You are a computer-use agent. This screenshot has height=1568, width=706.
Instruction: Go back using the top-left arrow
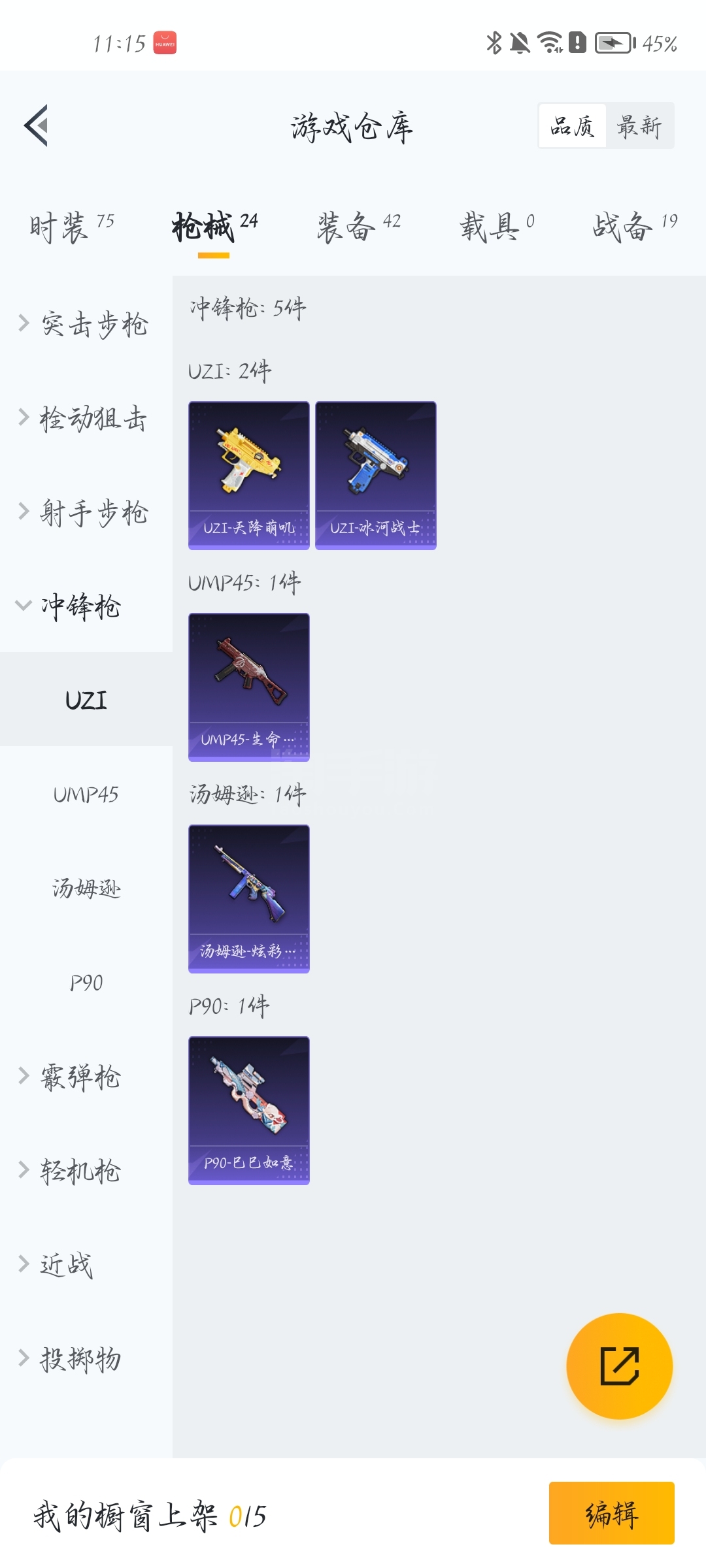[36, 125]
